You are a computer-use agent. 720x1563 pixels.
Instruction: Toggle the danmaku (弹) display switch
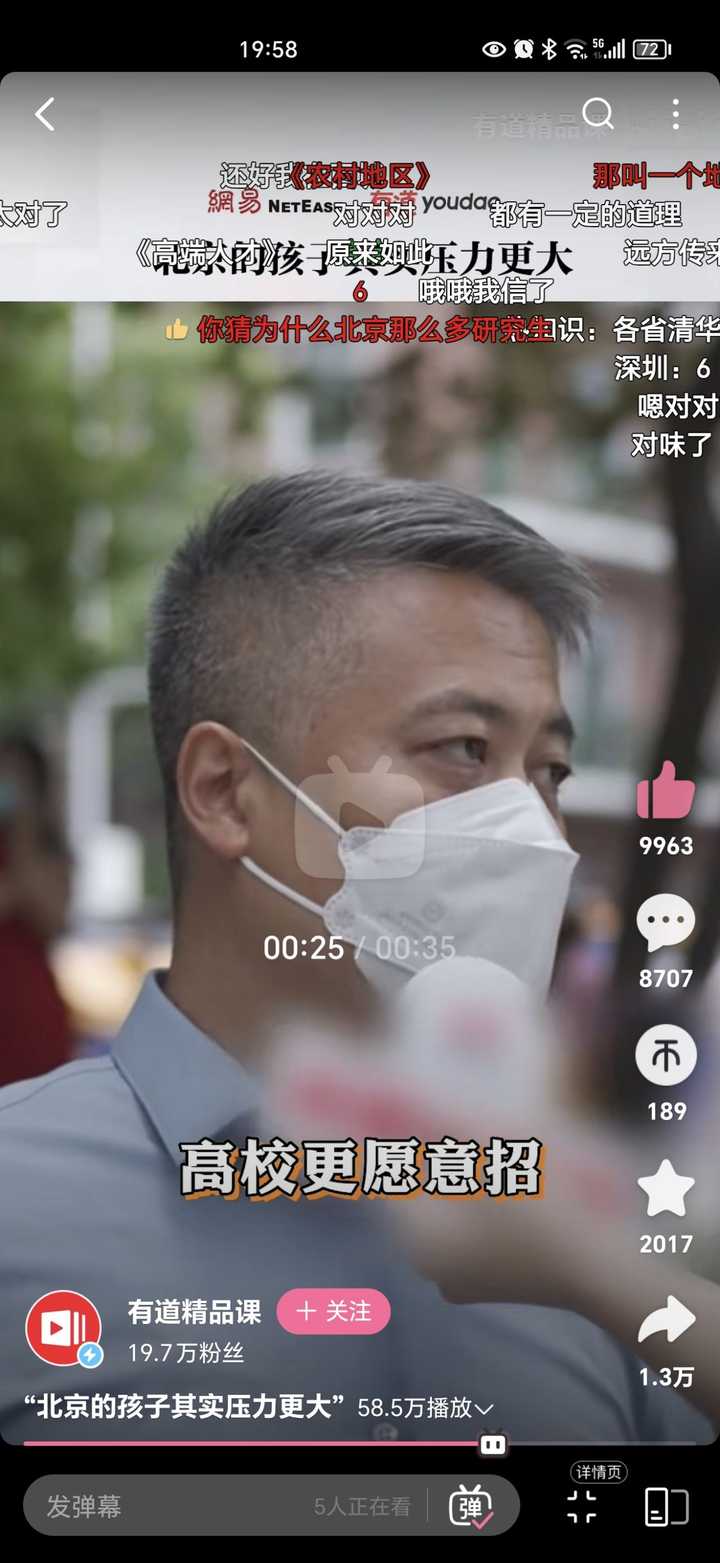(471, 1506)
